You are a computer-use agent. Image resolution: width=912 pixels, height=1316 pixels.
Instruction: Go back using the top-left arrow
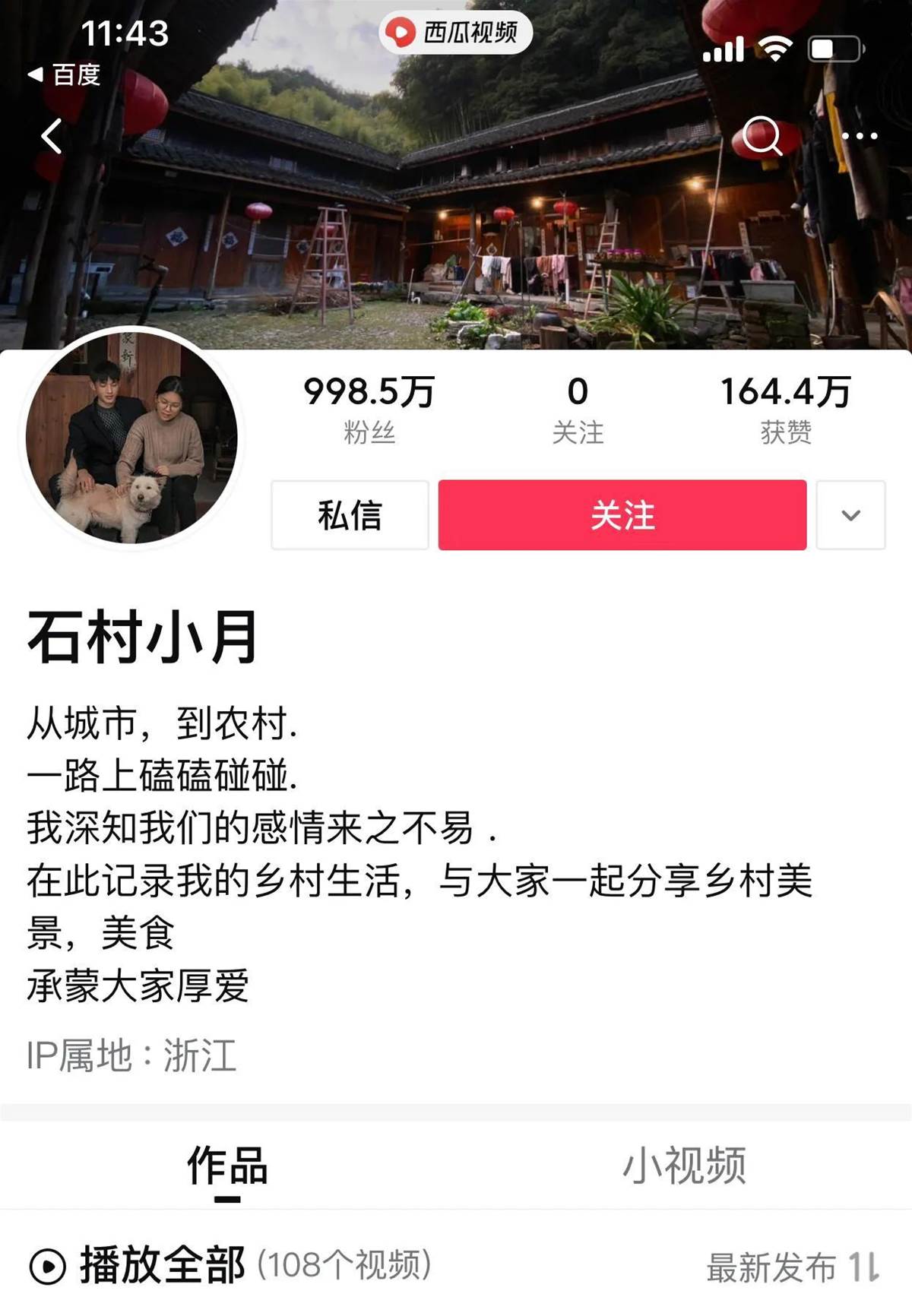pos(51,137)
